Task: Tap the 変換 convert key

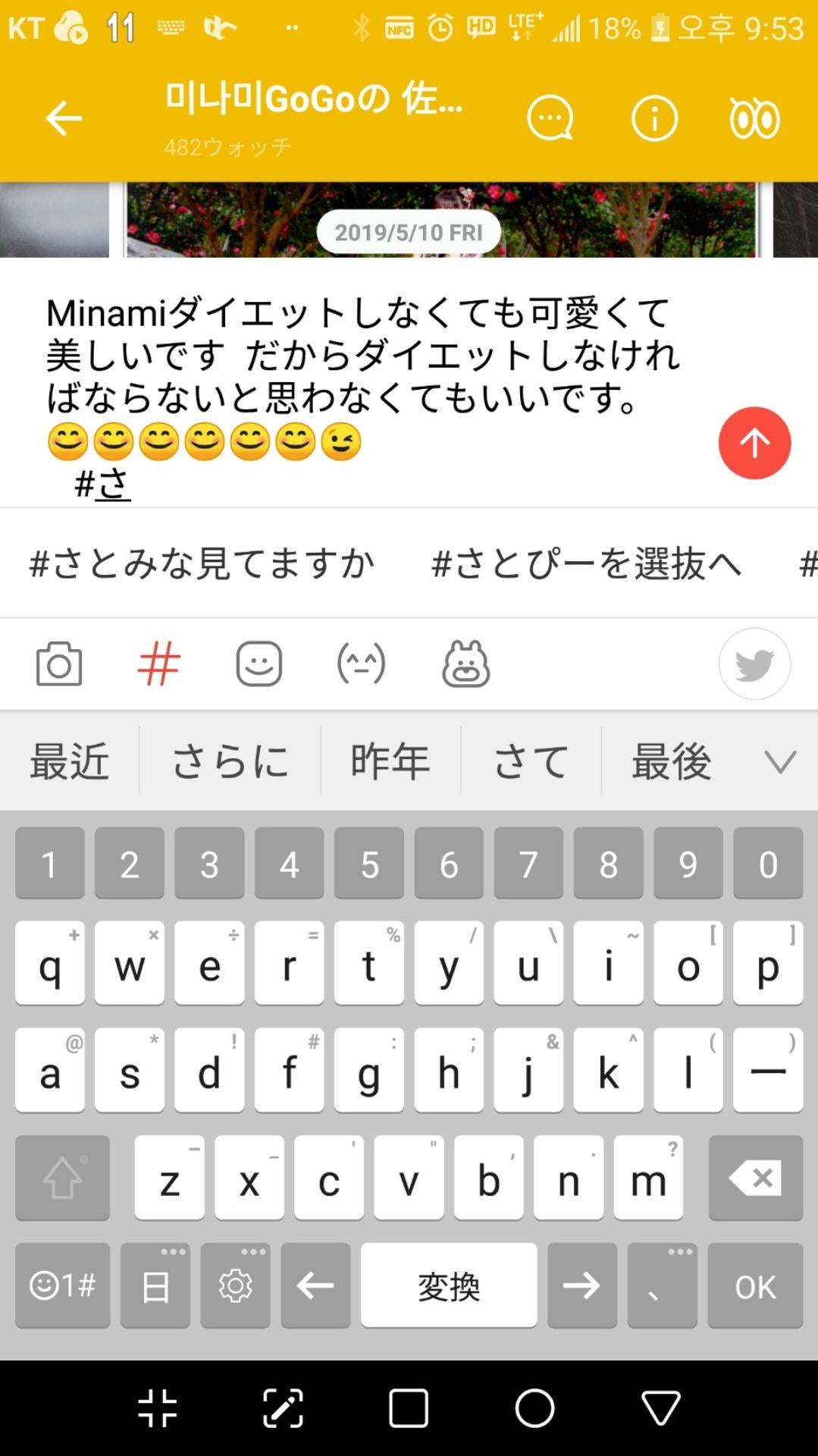Action: 449,1285
